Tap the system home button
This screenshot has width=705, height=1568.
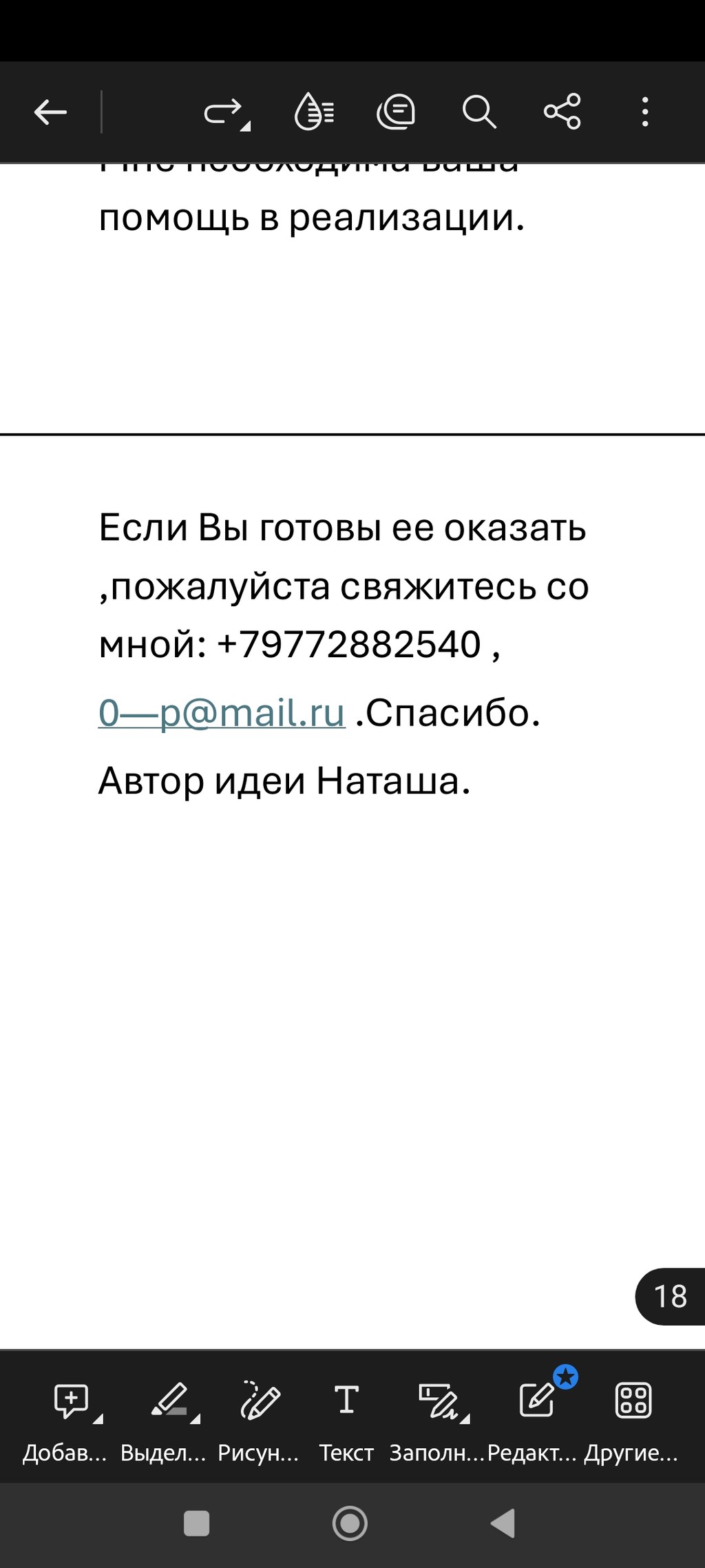click(350, 1523)
